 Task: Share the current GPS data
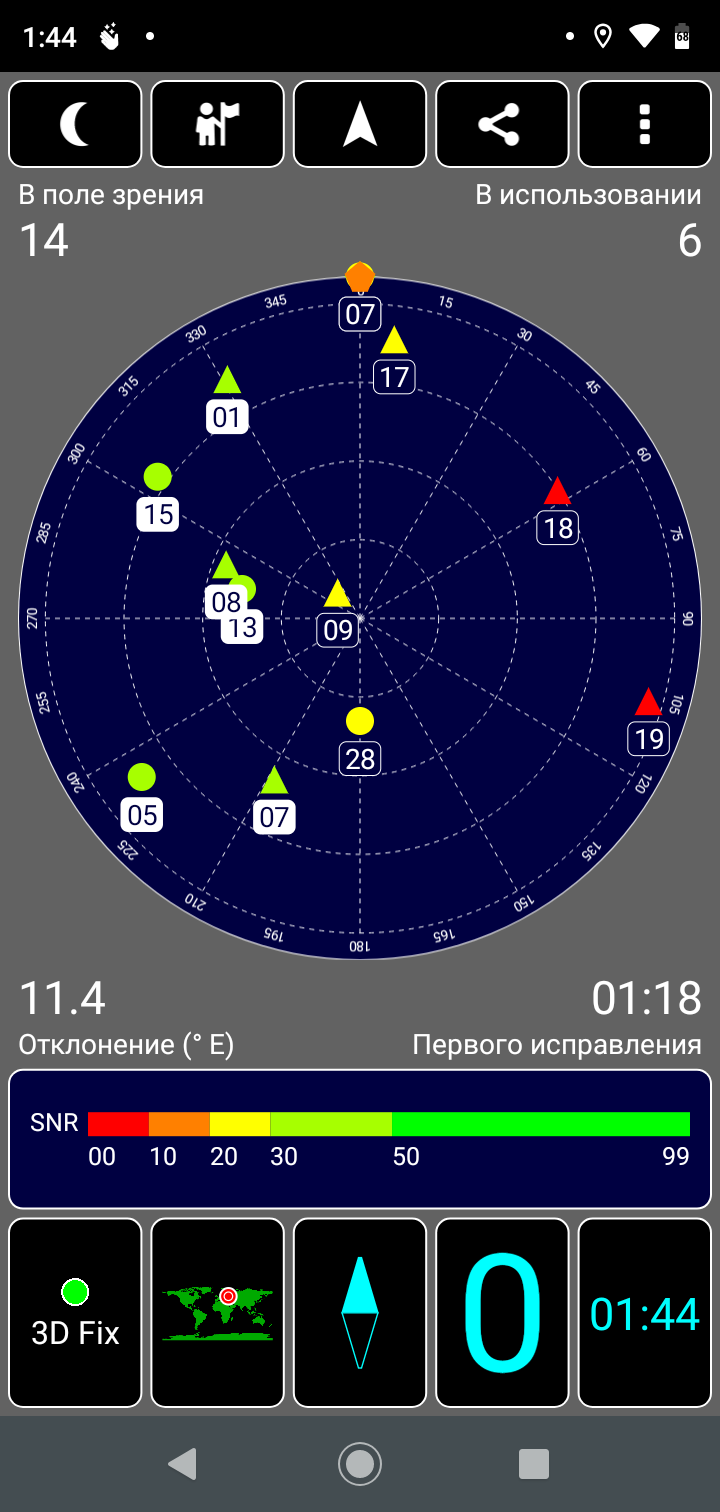pyautogui.click(x=502, y=124)
